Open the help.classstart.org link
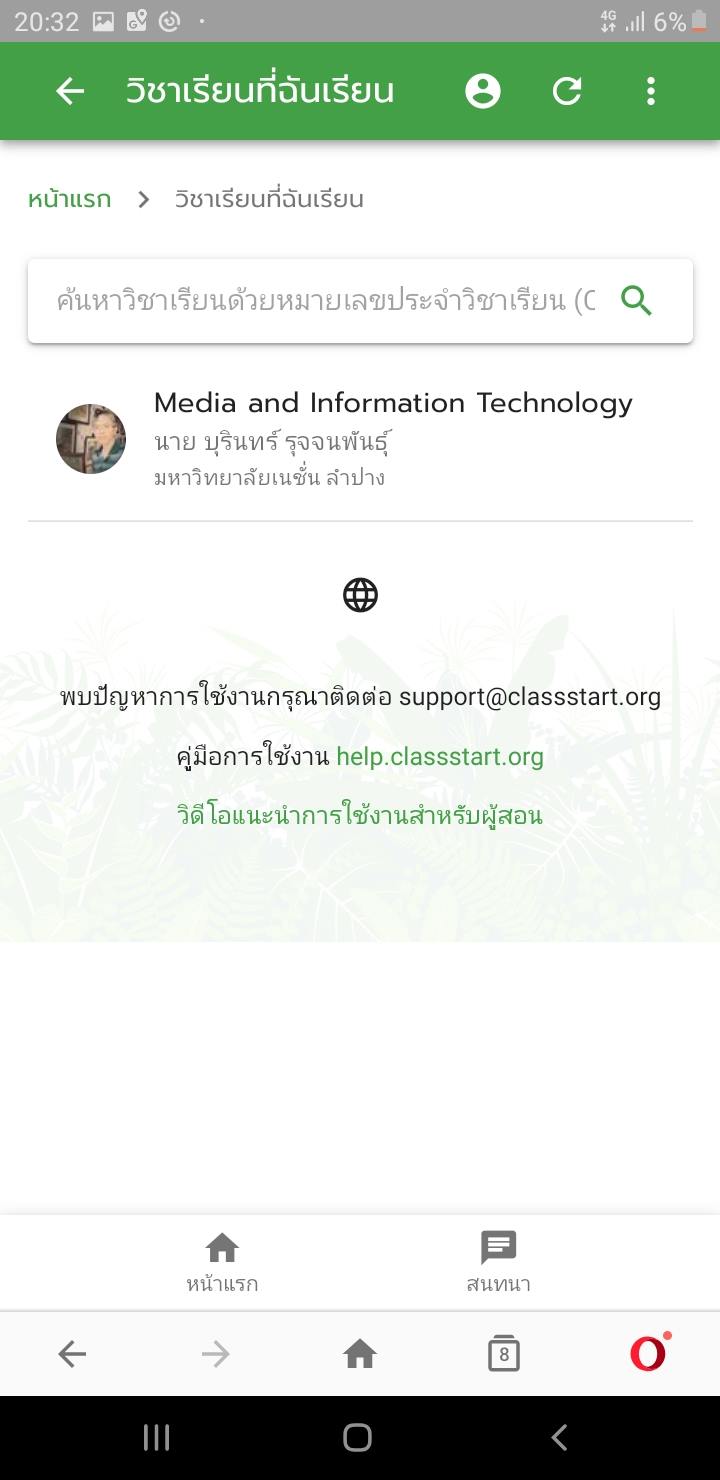This screenshot has width=720, height=1480. click(440, 756)
